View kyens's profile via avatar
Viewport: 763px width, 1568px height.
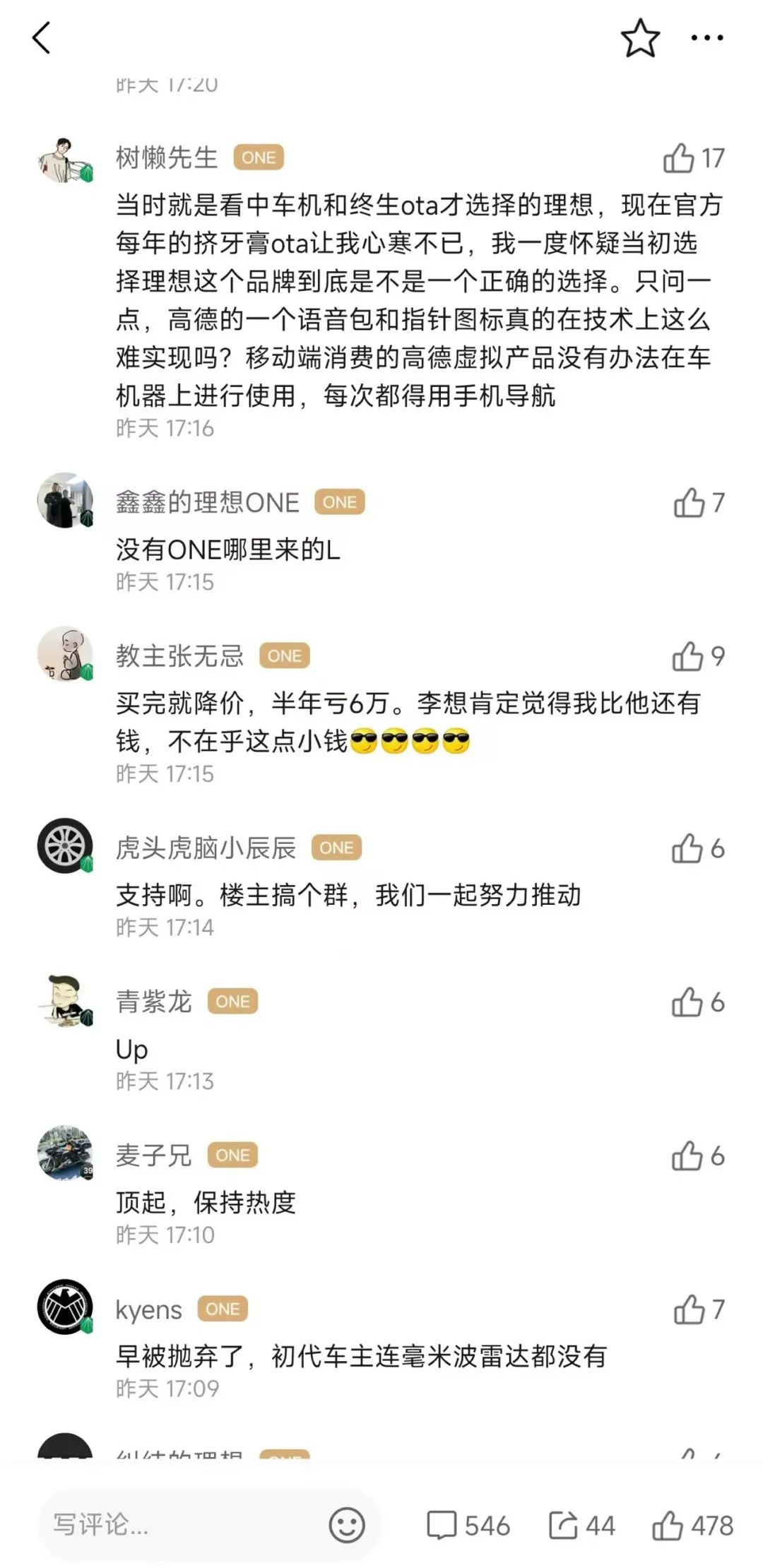point(65,1306)
